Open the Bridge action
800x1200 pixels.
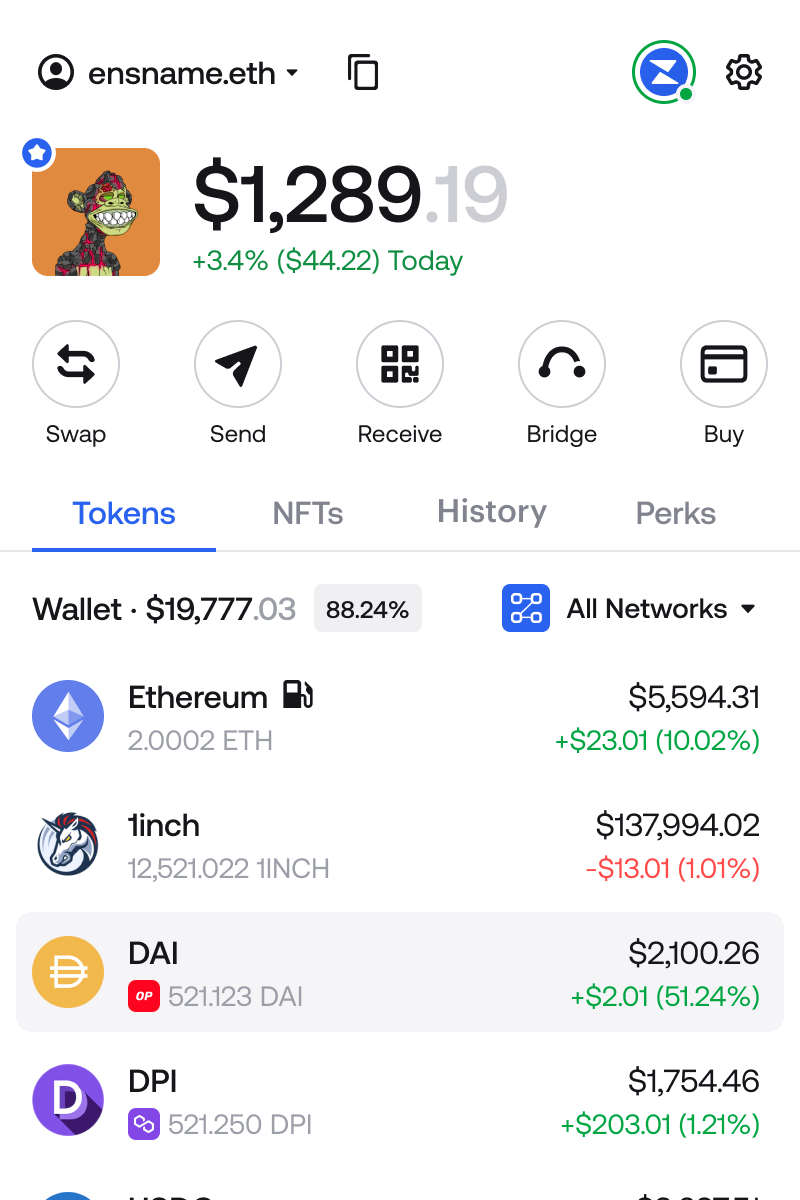point(562,366)
